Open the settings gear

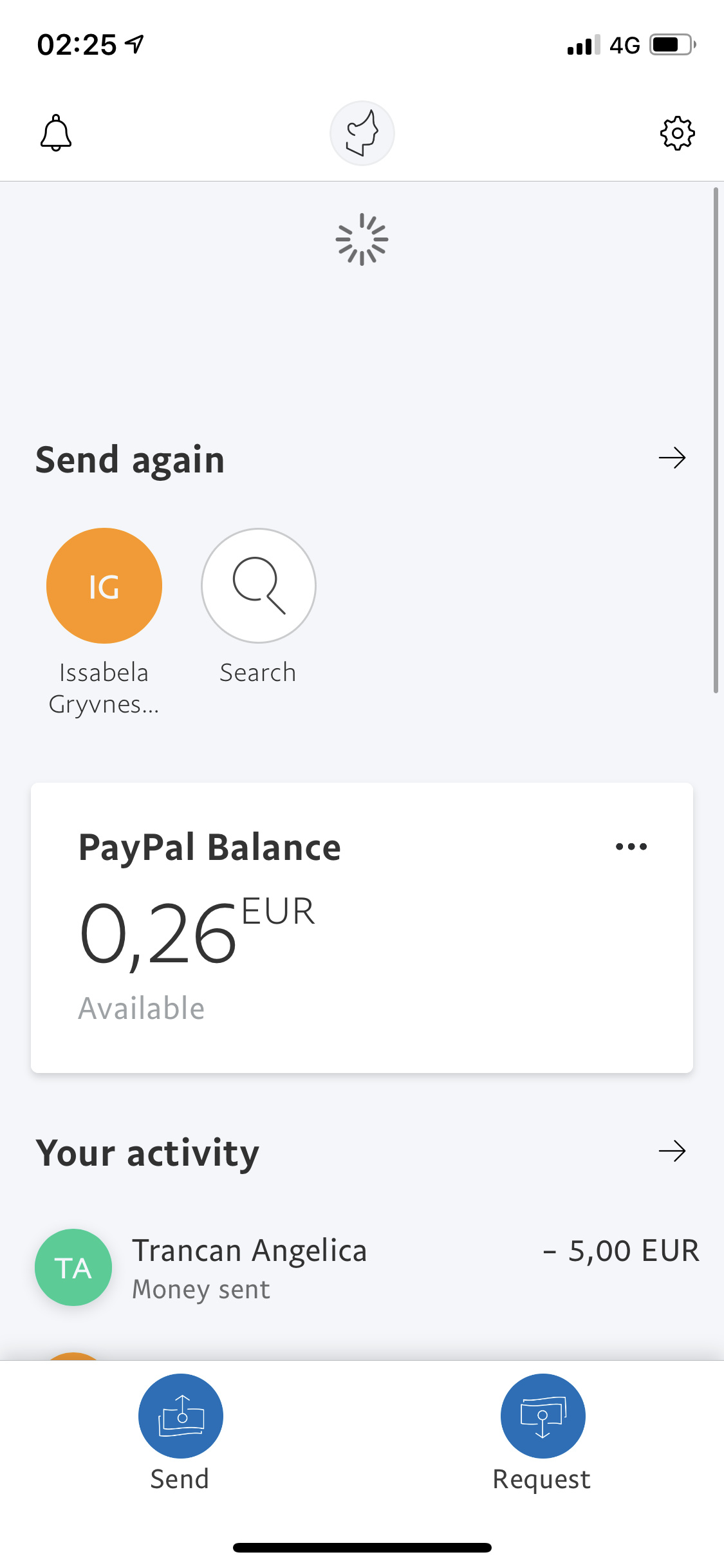point(677,133)
